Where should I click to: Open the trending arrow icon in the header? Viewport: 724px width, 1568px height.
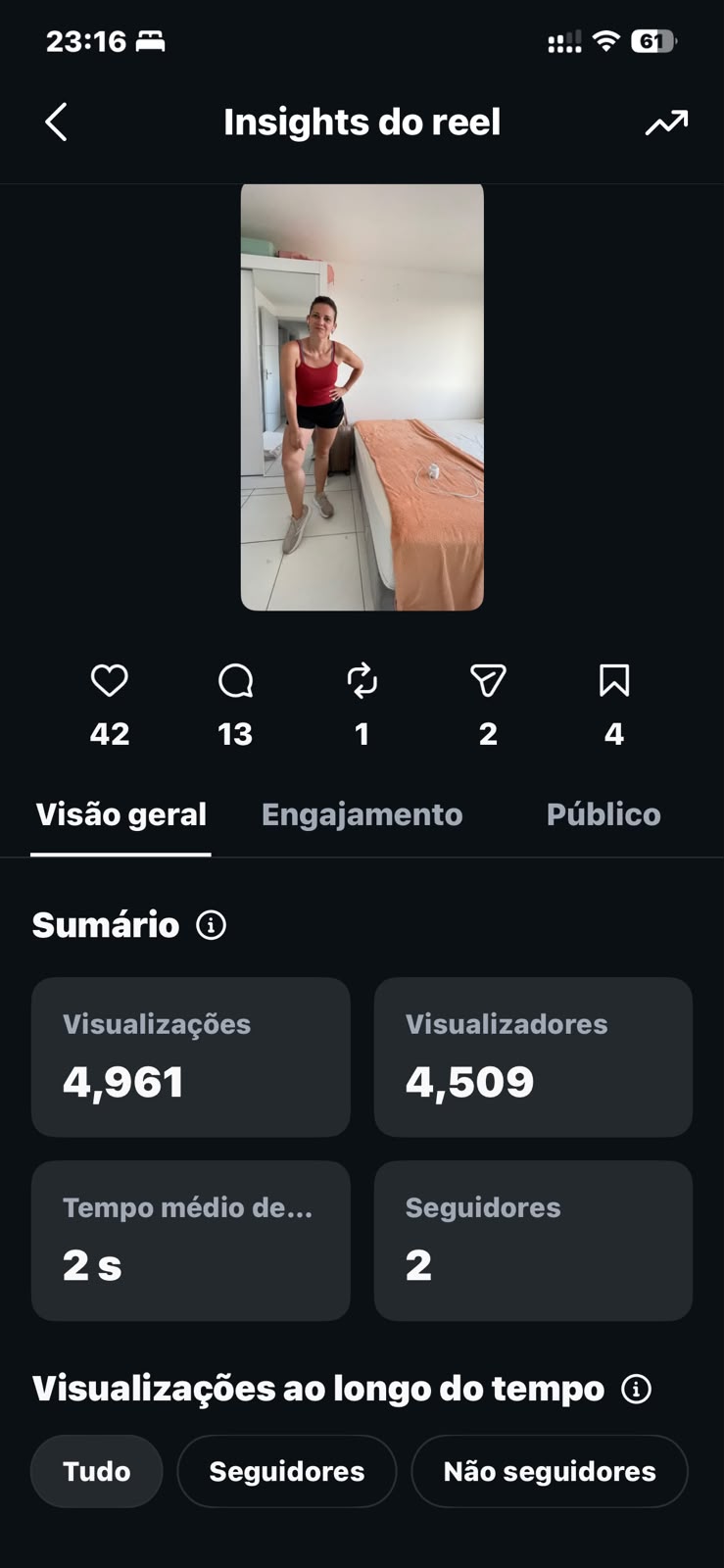[666, 122]
